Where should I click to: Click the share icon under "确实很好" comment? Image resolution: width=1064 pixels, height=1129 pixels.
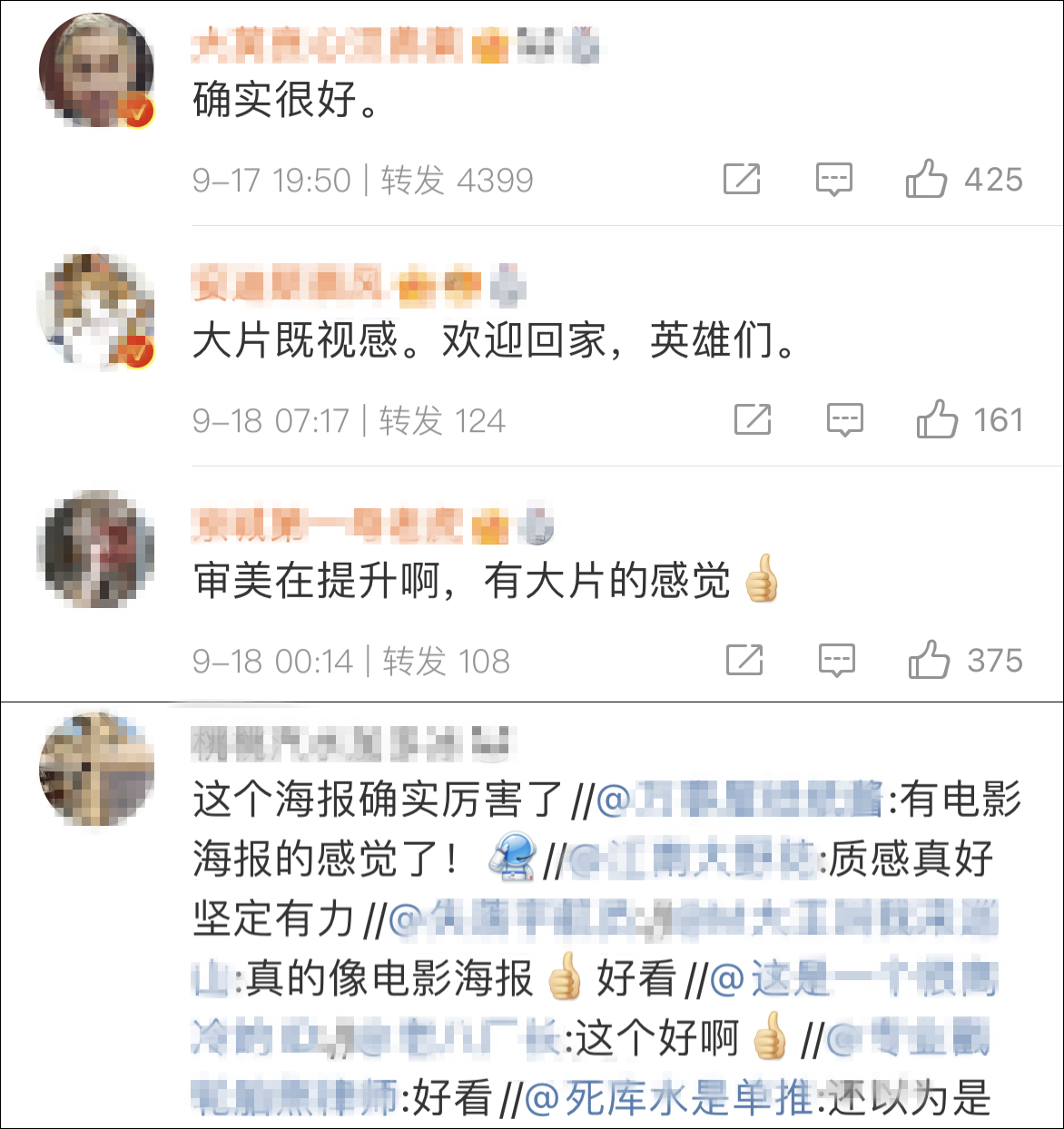coord(744,179)
